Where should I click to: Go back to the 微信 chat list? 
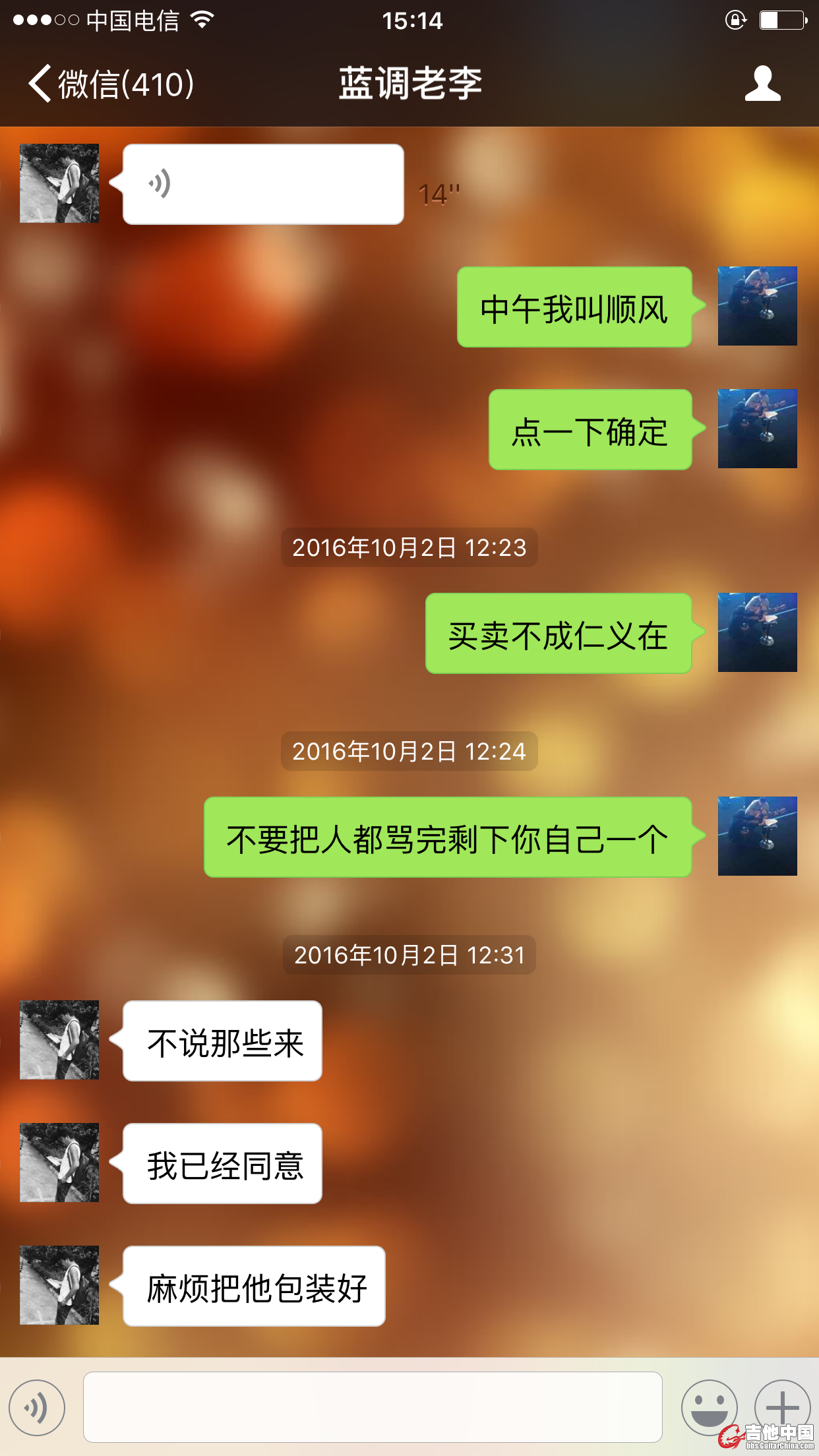[x=109, y=84]
